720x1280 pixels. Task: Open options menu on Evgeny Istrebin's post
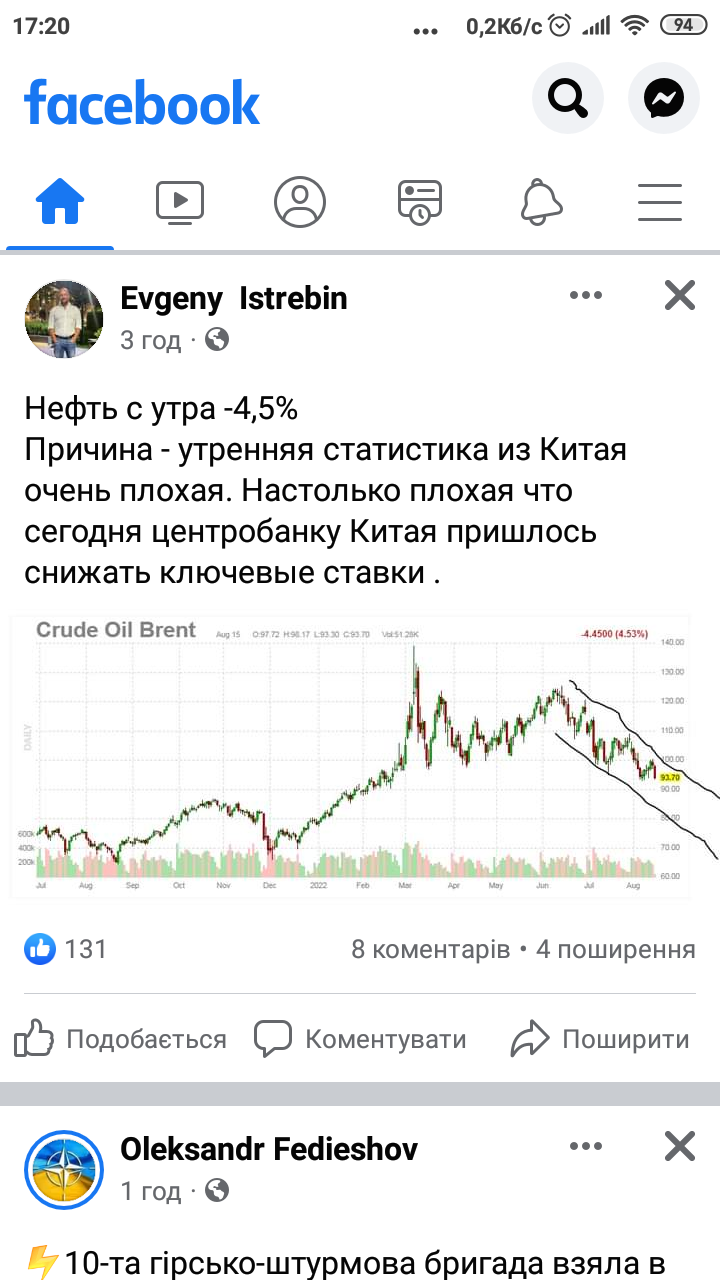586,295
